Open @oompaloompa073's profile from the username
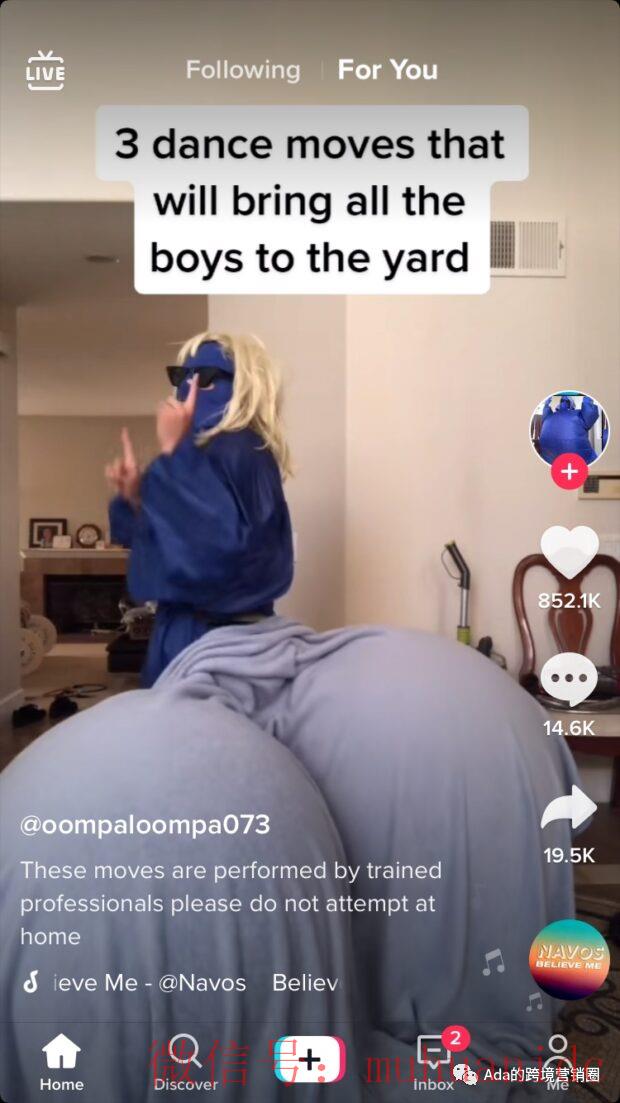Screen dimensions: 620x1103 click(145, 825)
